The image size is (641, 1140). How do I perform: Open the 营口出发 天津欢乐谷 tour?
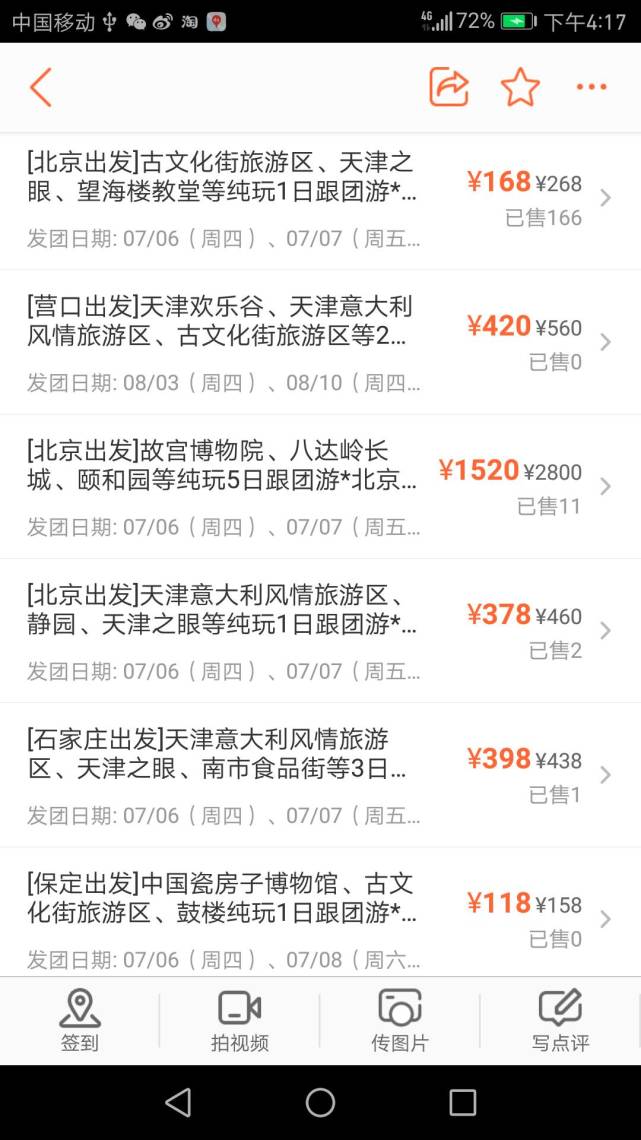click(320, 342)
